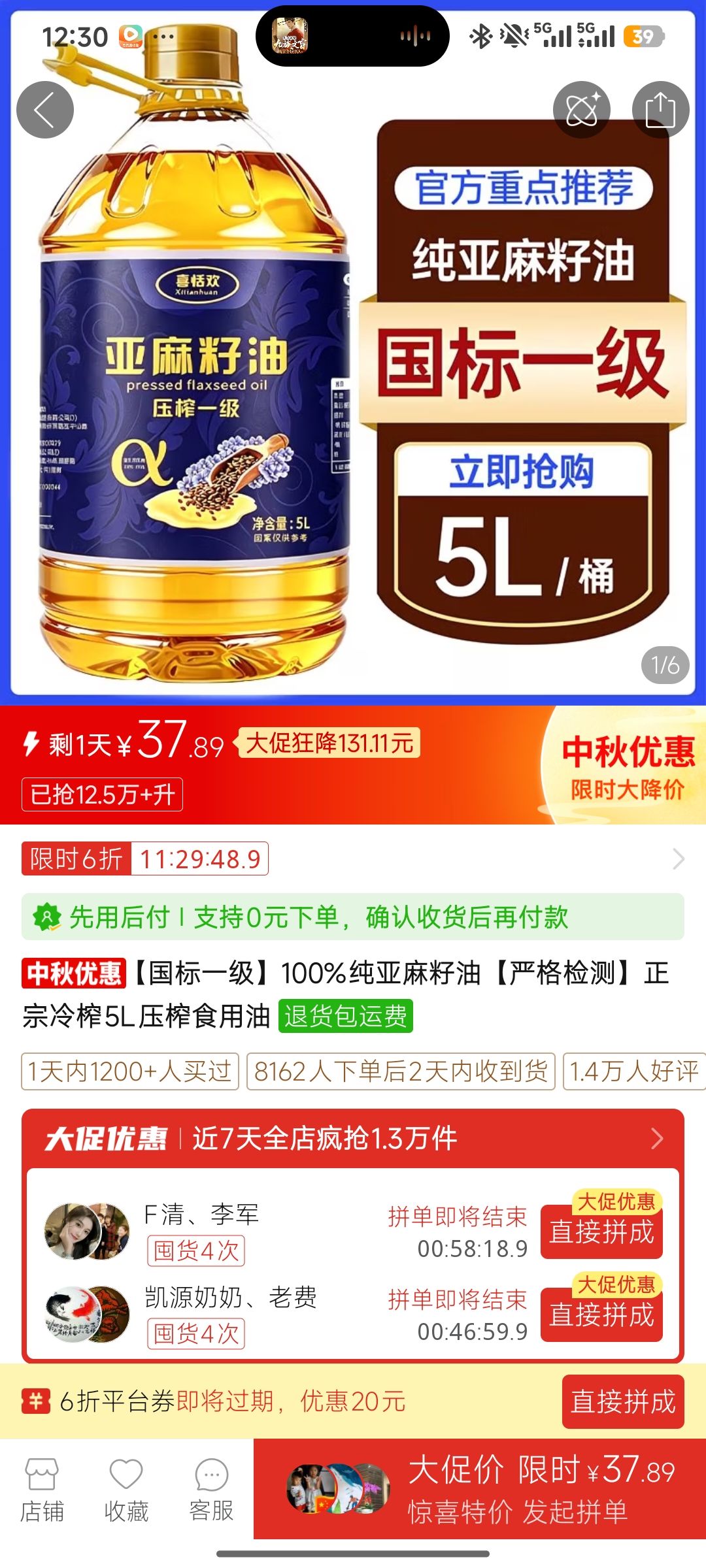Start group buy at 大促价 ¥37.89
The image size is (706, 1568).
(480, 1489)
